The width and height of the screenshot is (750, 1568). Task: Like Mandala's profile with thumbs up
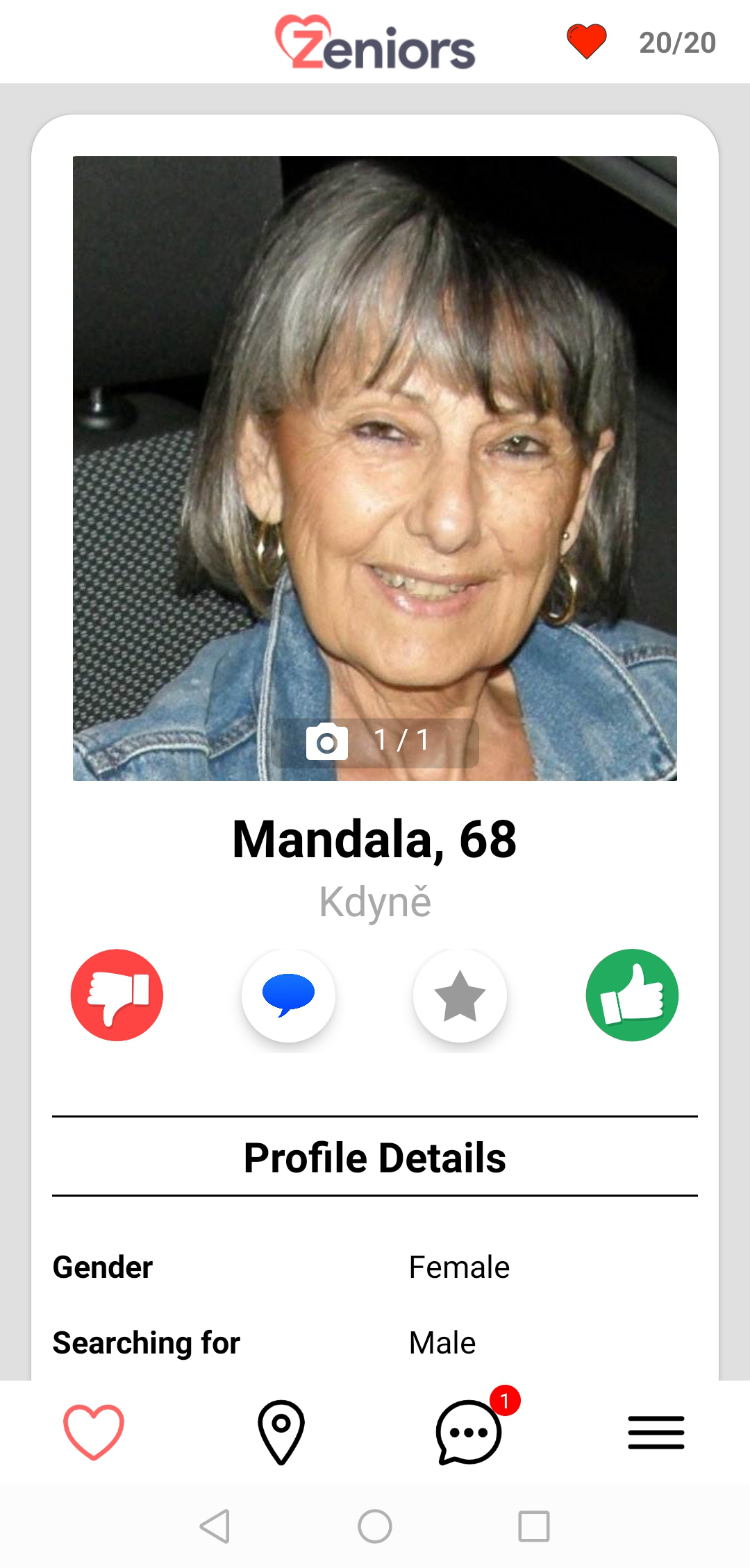[632, 995]
